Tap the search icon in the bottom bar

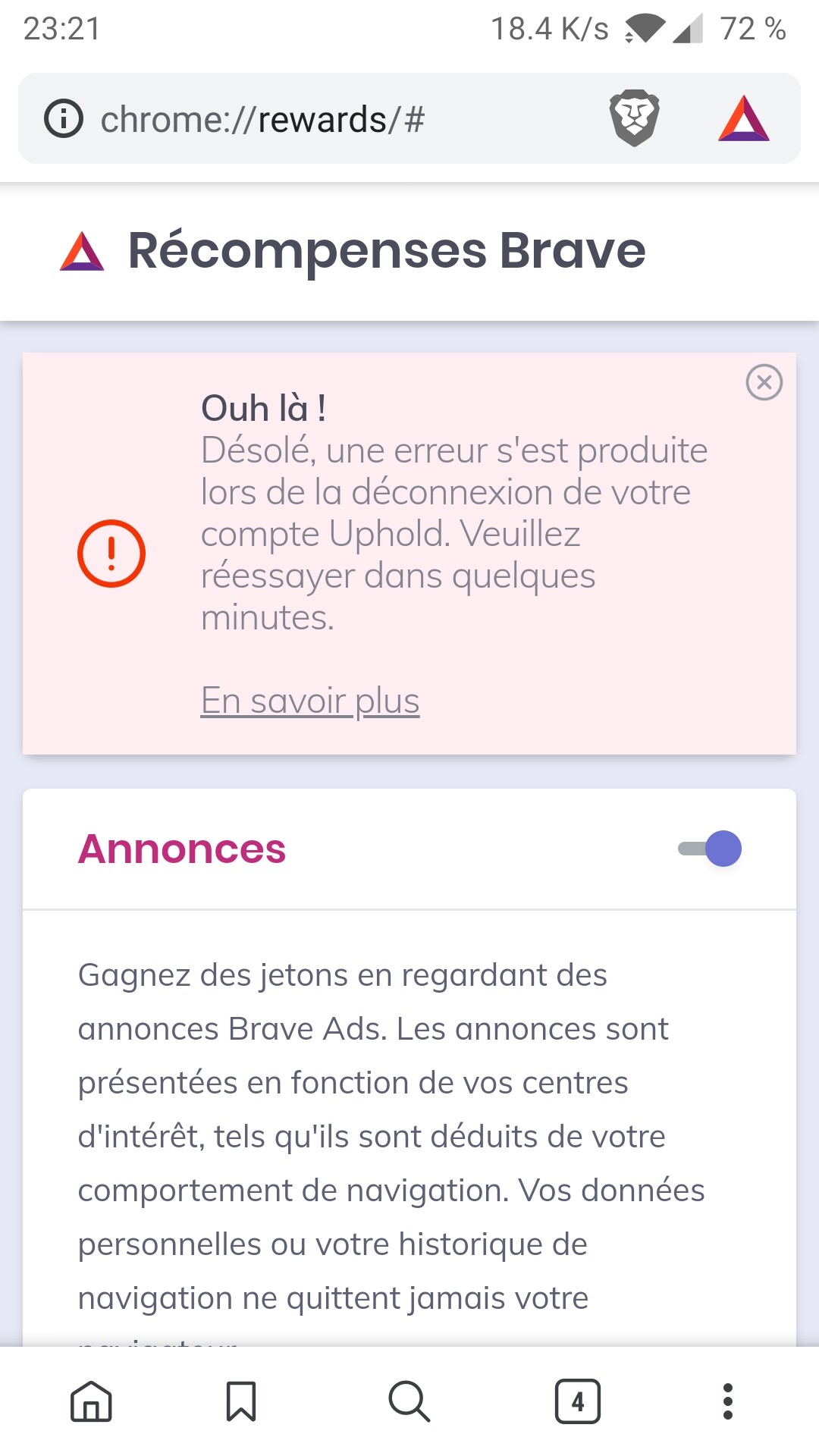[x=409, y=1401]
